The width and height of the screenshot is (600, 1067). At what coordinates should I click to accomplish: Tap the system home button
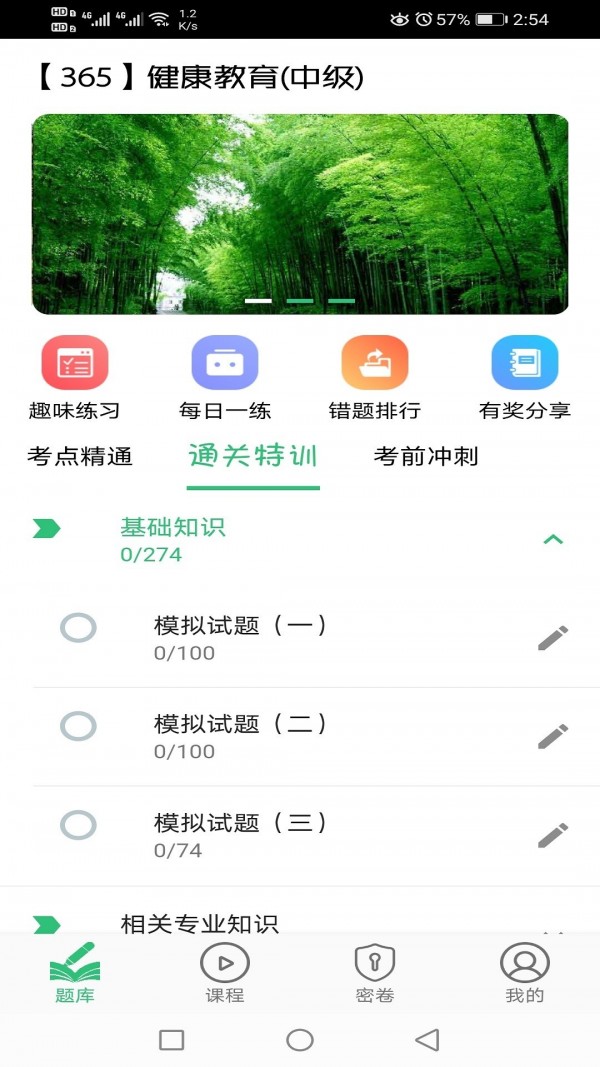point(300,1040)
